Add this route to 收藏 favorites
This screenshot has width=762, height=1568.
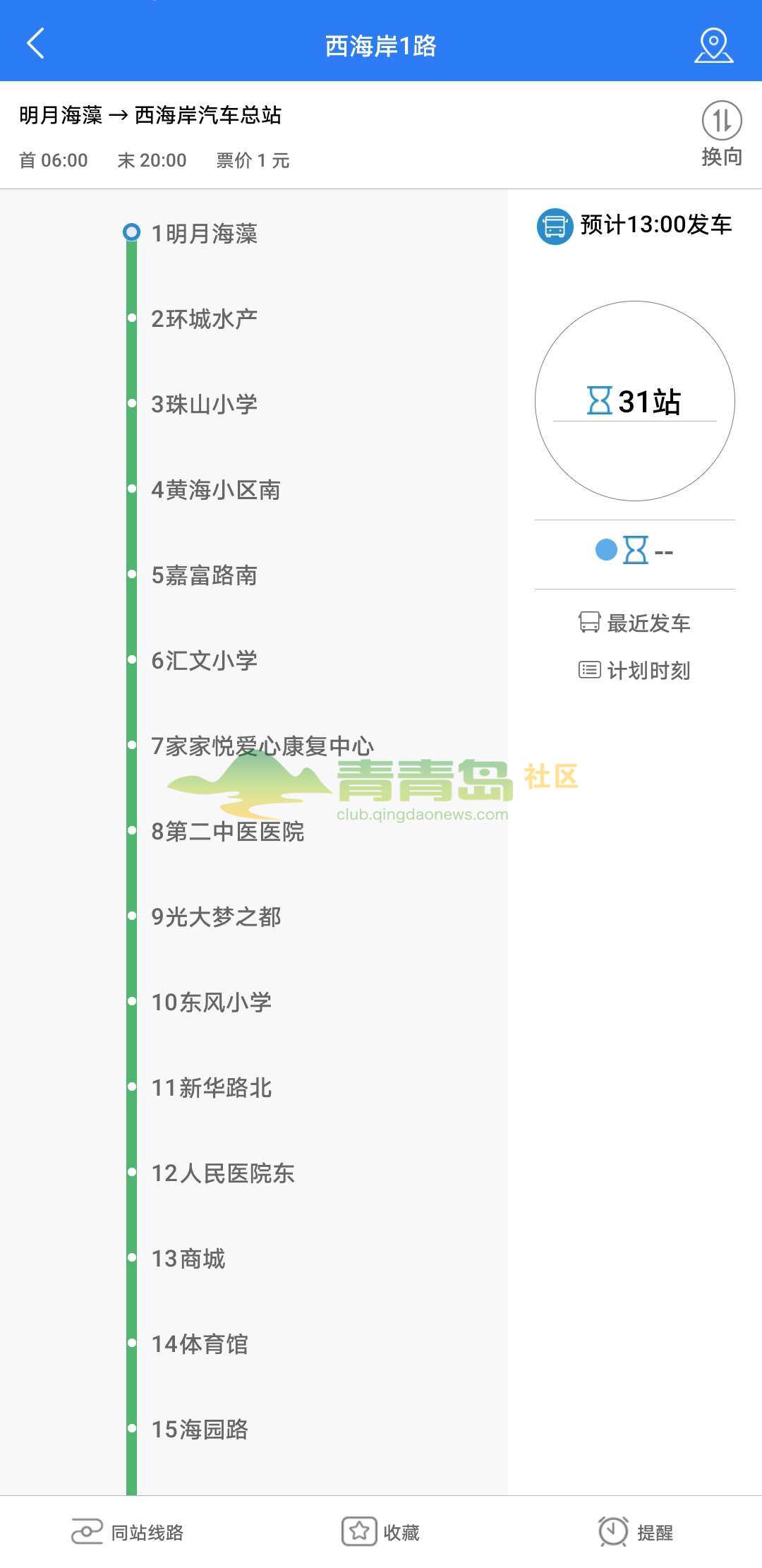(x=381, y=1532)
